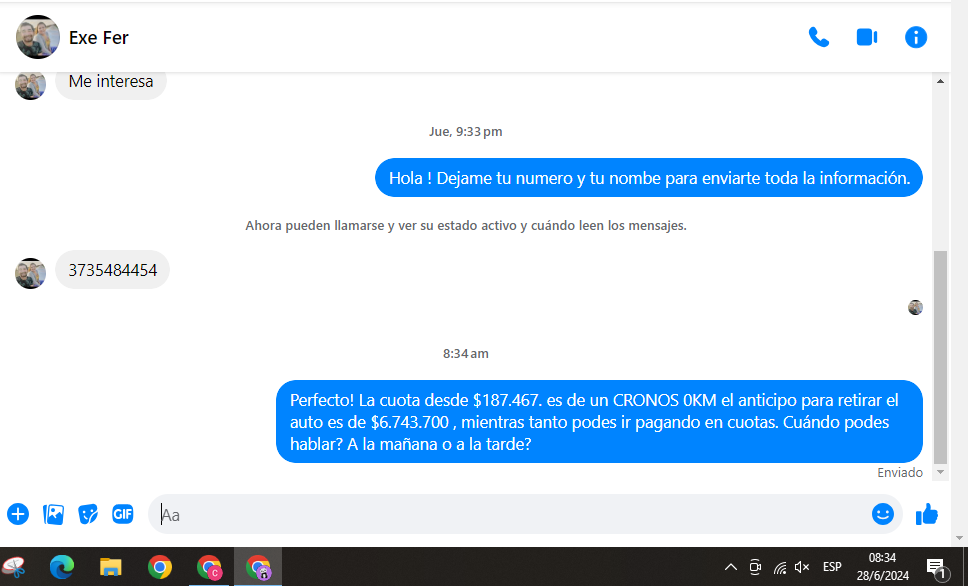Open Google Chrome from taskbar
Viewport: 968px width, 586px height.
point(159,567)
